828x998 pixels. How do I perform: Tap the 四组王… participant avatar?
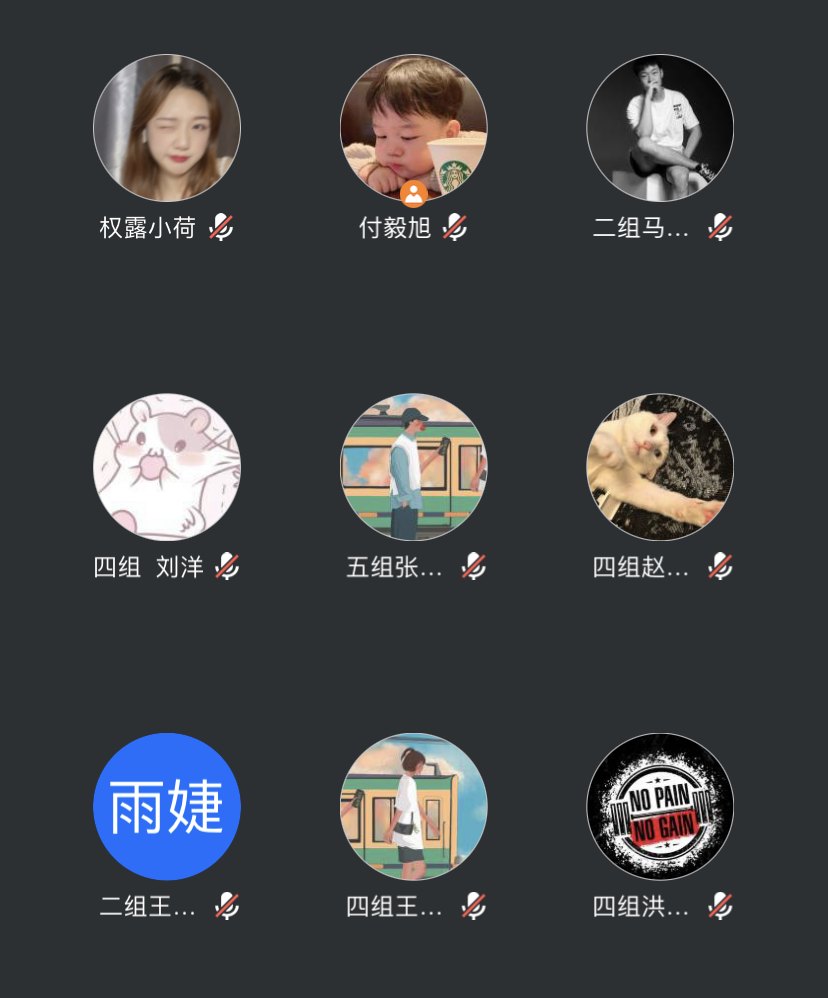coord(413,806)
